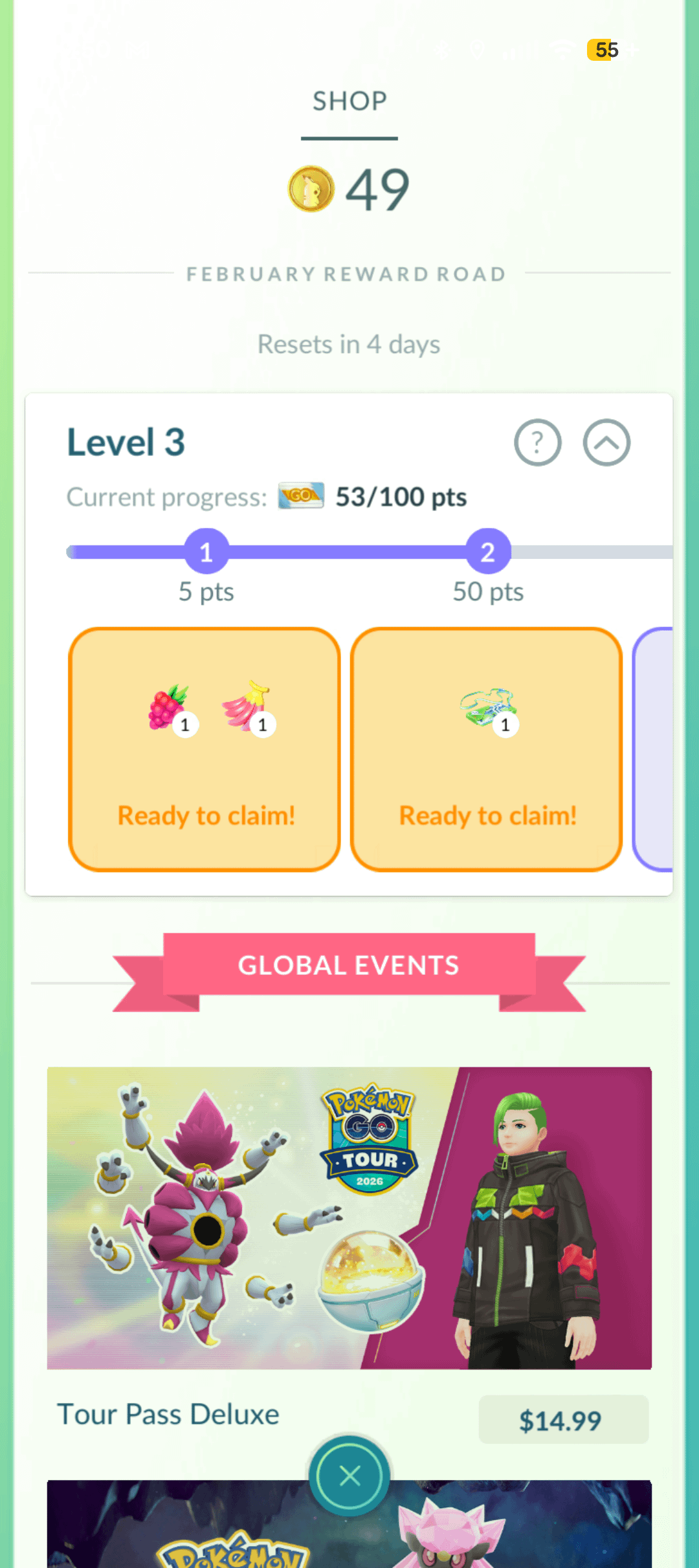Image resolution: width=699 pixels, height=1568 pixels.
Task: Close the shop with the X button
Action: pyautogui.click(x=349, y=1476)
